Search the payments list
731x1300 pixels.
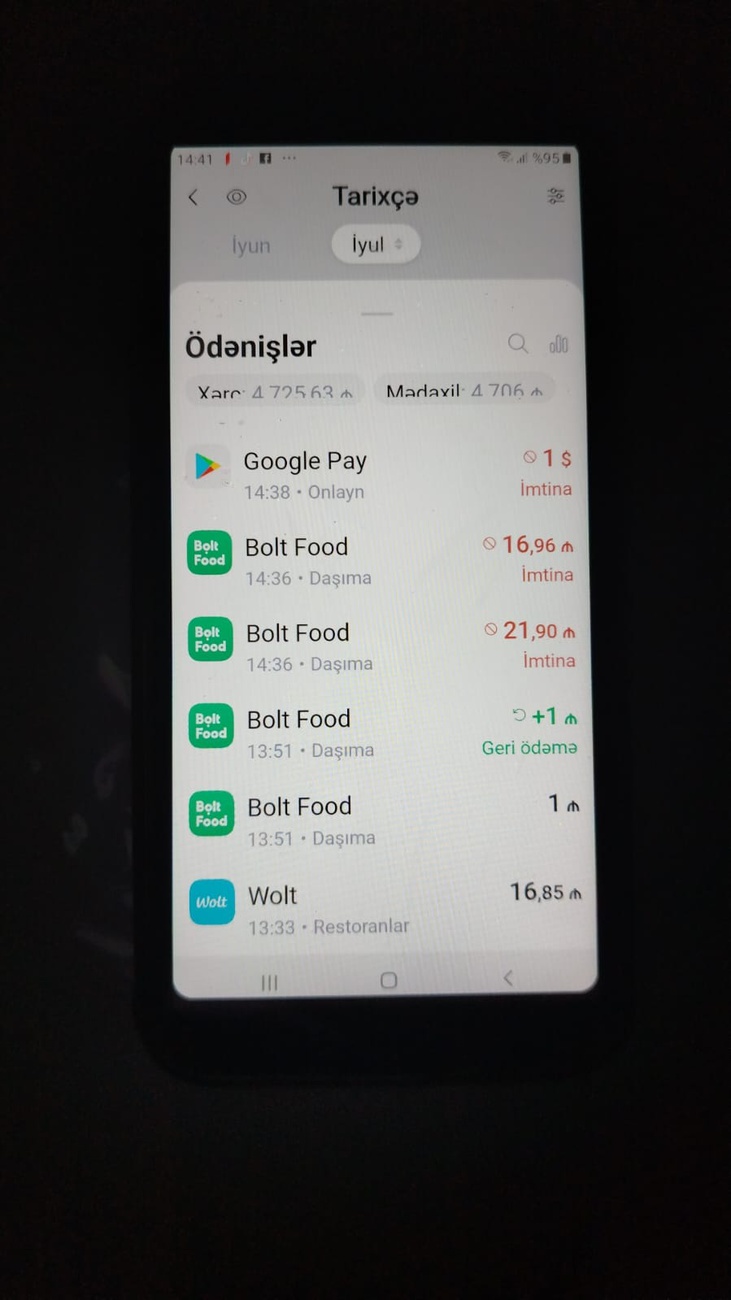pos(517,345)
